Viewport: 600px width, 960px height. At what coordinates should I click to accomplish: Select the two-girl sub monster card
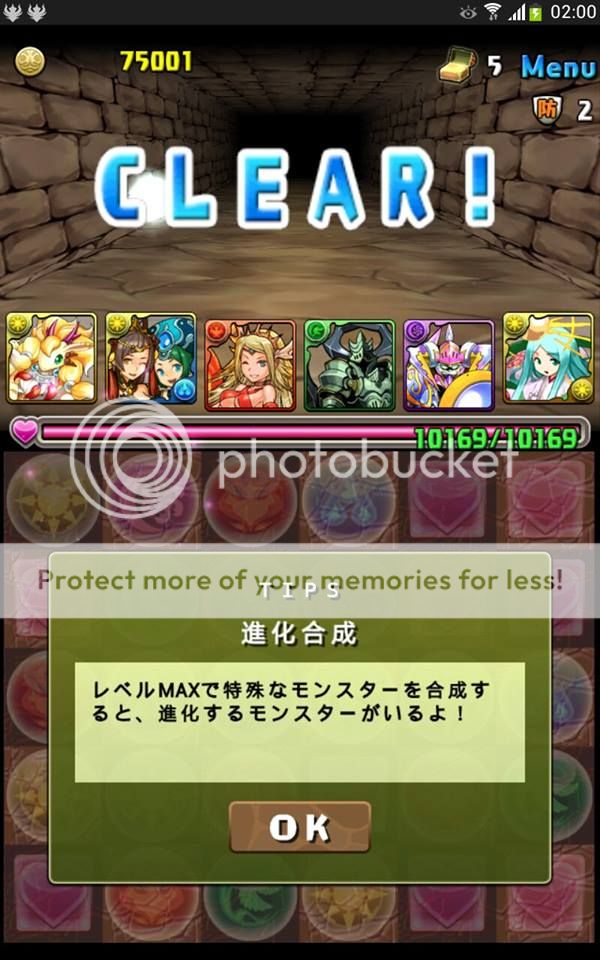pos(151,362)
